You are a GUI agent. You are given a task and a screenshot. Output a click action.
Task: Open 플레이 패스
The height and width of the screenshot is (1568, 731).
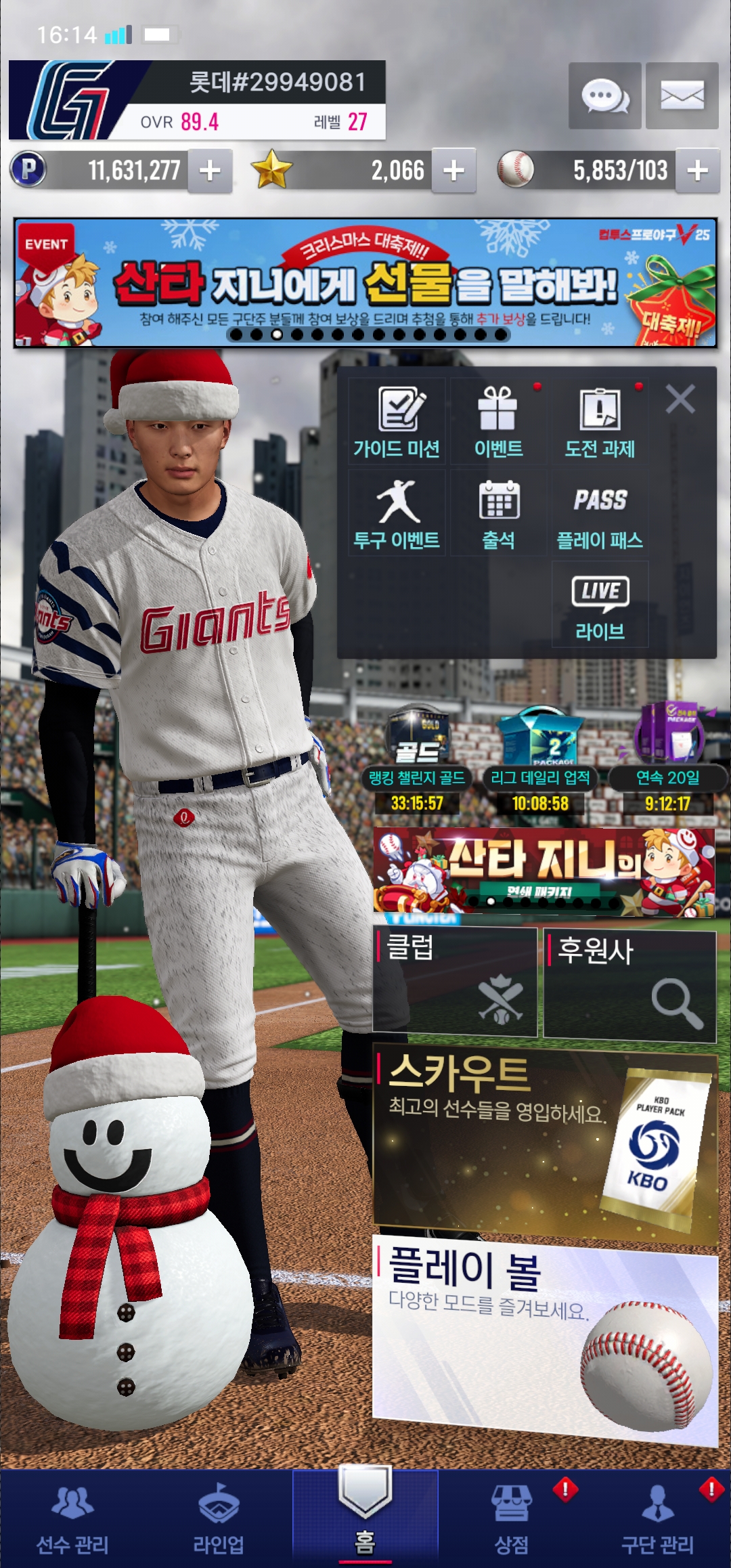pyautogui.click(x=600, y=513)
